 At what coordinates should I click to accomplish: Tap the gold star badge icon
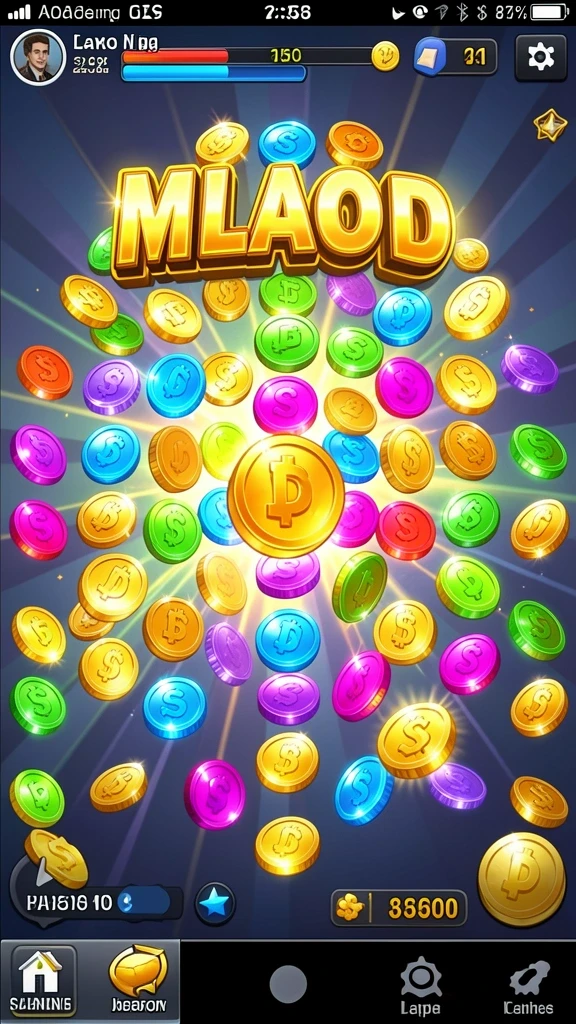(x=551, y=125)
